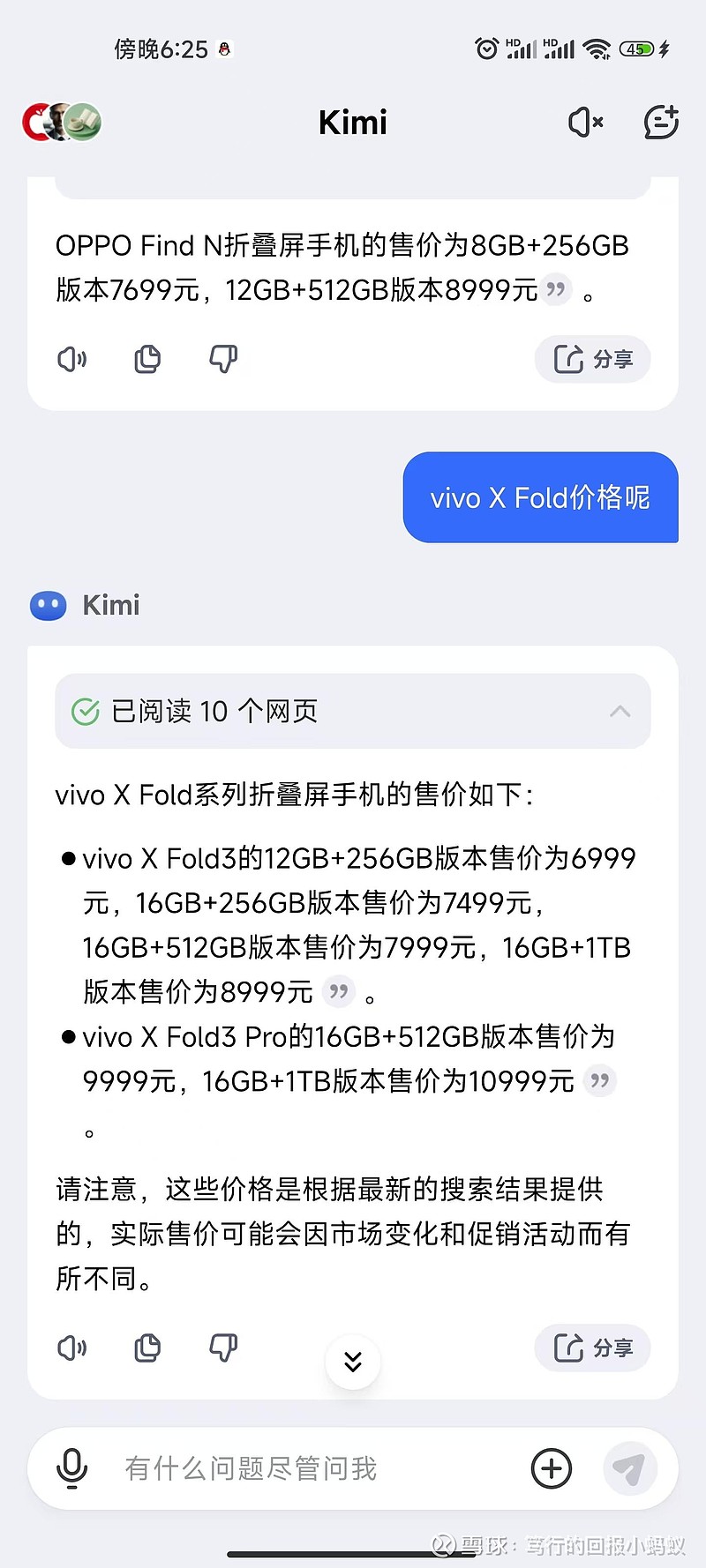Dislike the OPPO Find N answer

(x=223, y=359)
